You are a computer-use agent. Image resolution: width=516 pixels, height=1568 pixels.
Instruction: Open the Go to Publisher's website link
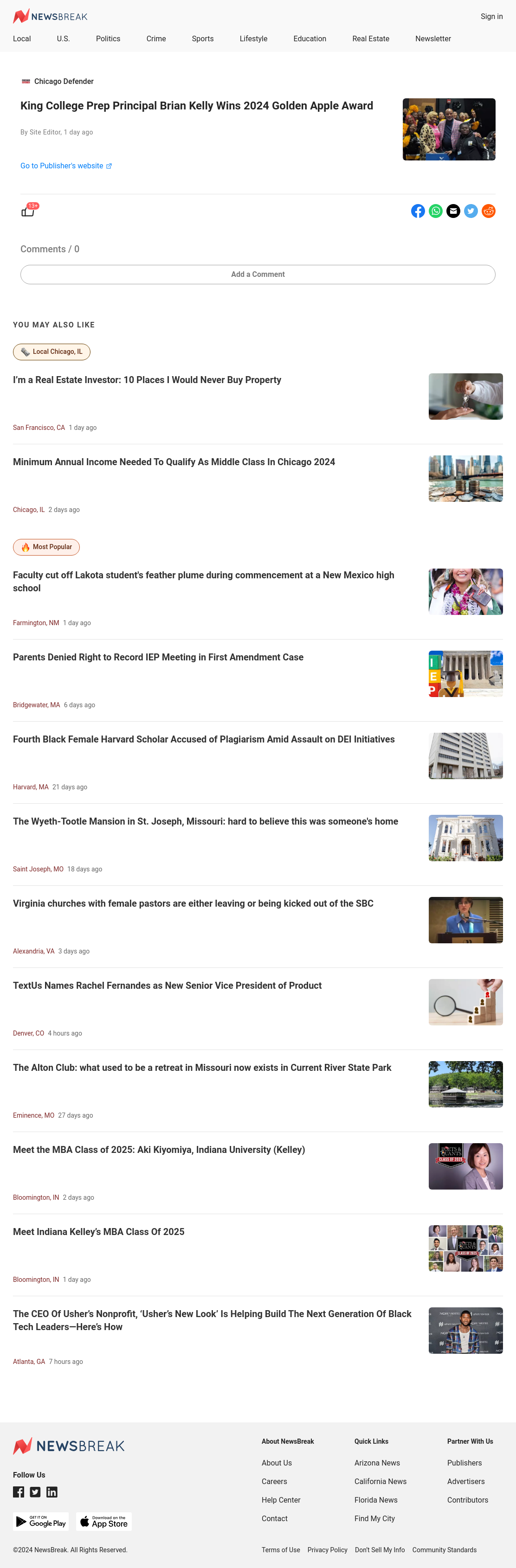tap(66, 166)
